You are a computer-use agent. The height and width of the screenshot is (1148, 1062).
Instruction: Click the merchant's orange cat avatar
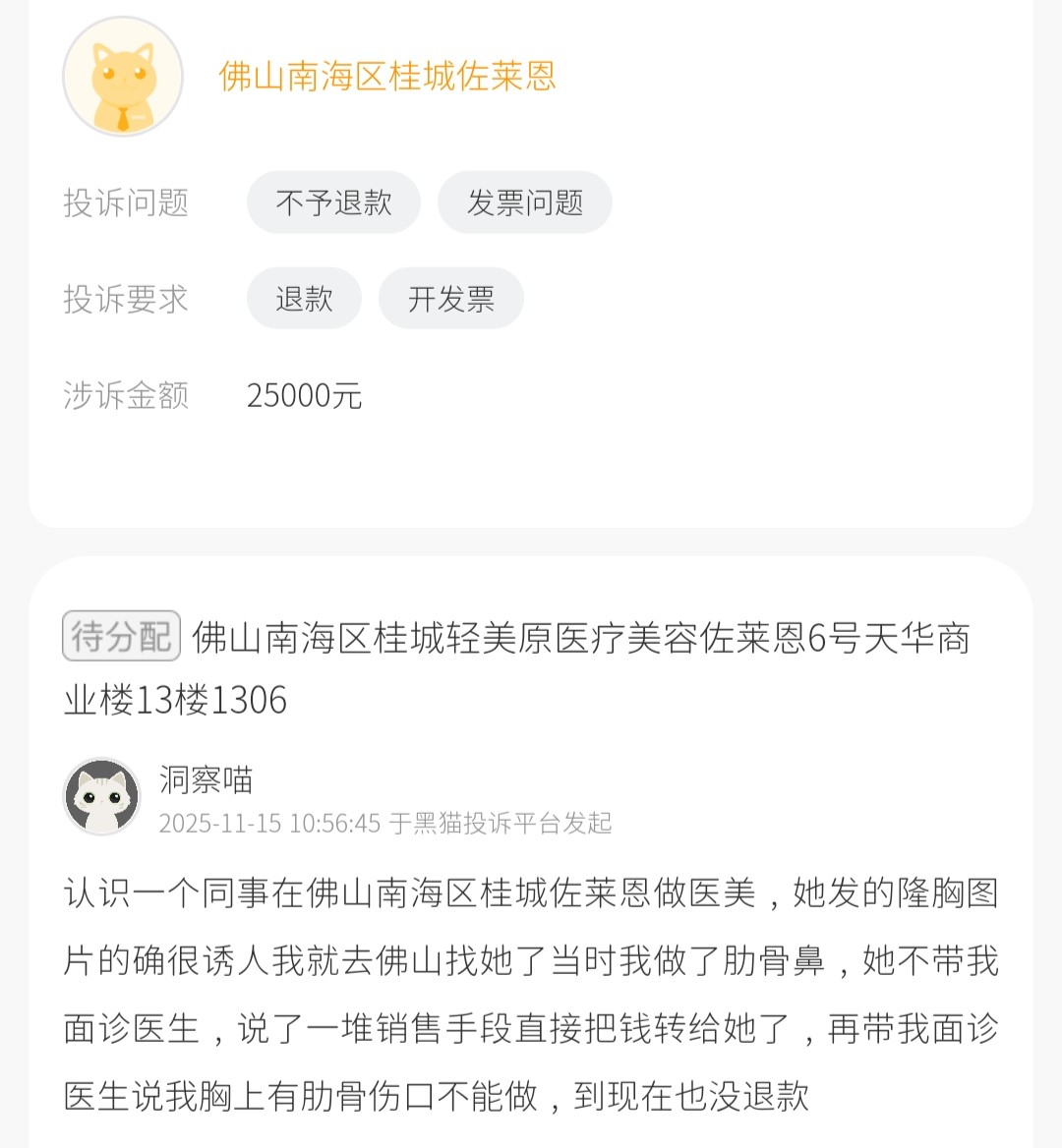coord(122,76)
